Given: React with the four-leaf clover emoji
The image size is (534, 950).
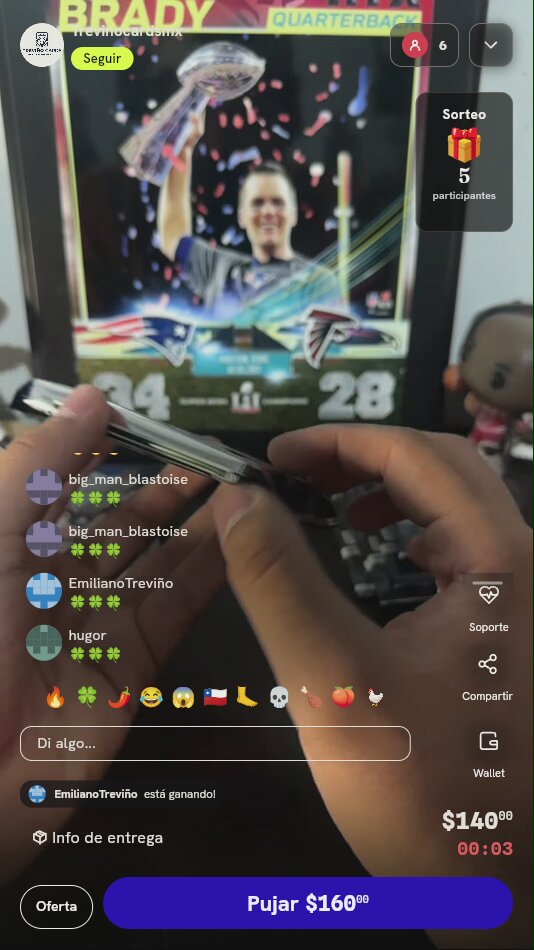Looking at the screenshot, I should [x=87, y=697].
